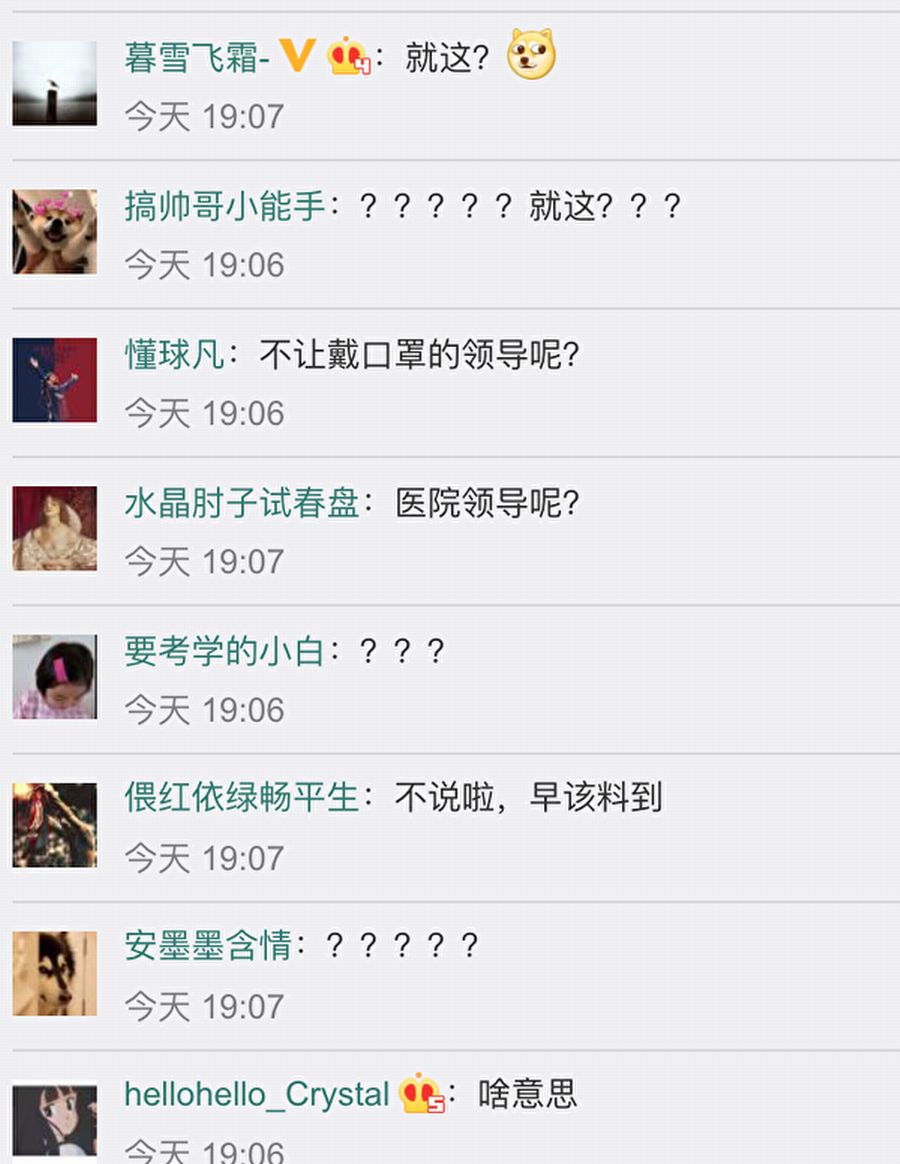This screenshot has height=1164, width=900.
Task: View avatar of 偎红依绿畅平生
Action: pyautogui.click(x=55, y=825)
